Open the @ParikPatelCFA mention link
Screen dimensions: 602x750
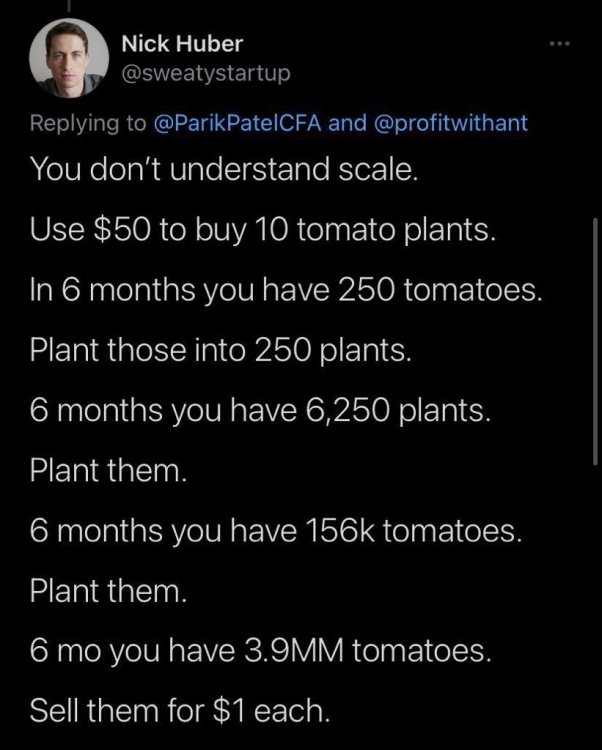(235, 123)
